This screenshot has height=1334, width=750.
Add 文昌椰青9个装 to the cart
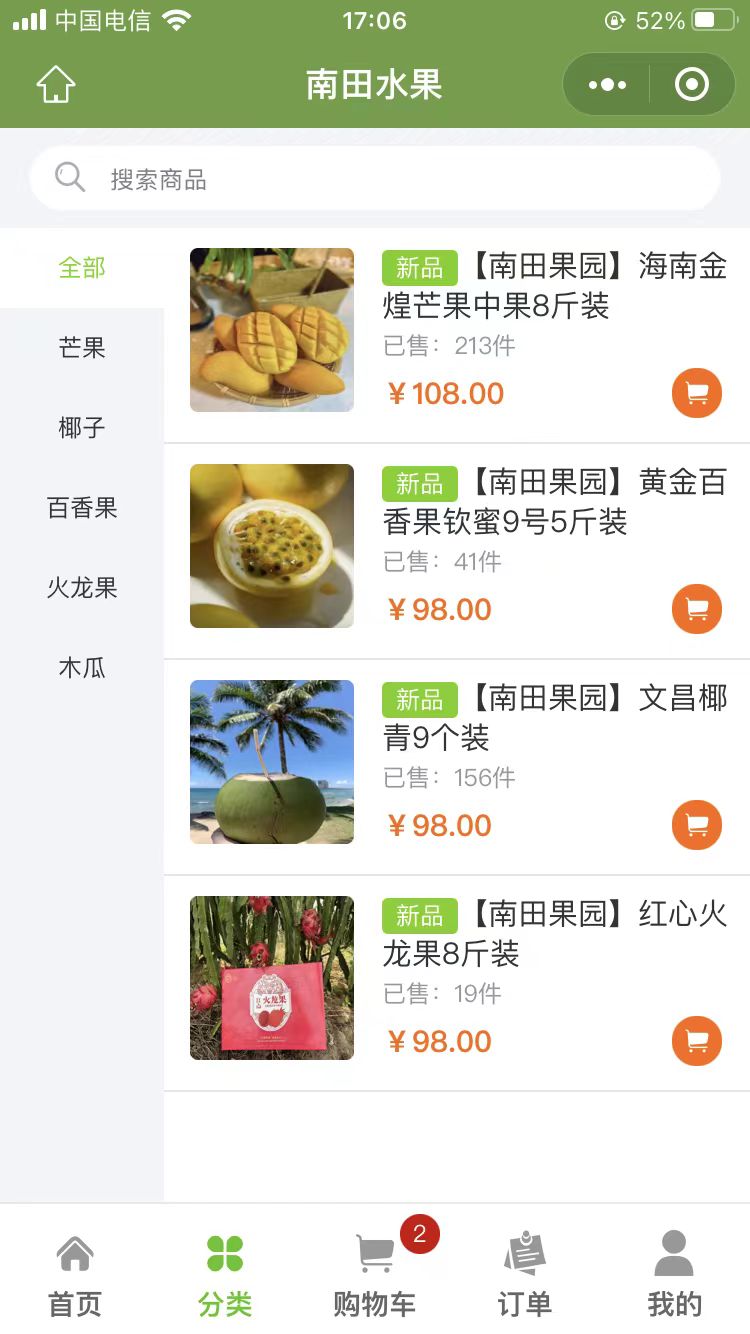[x=697, y=825]
